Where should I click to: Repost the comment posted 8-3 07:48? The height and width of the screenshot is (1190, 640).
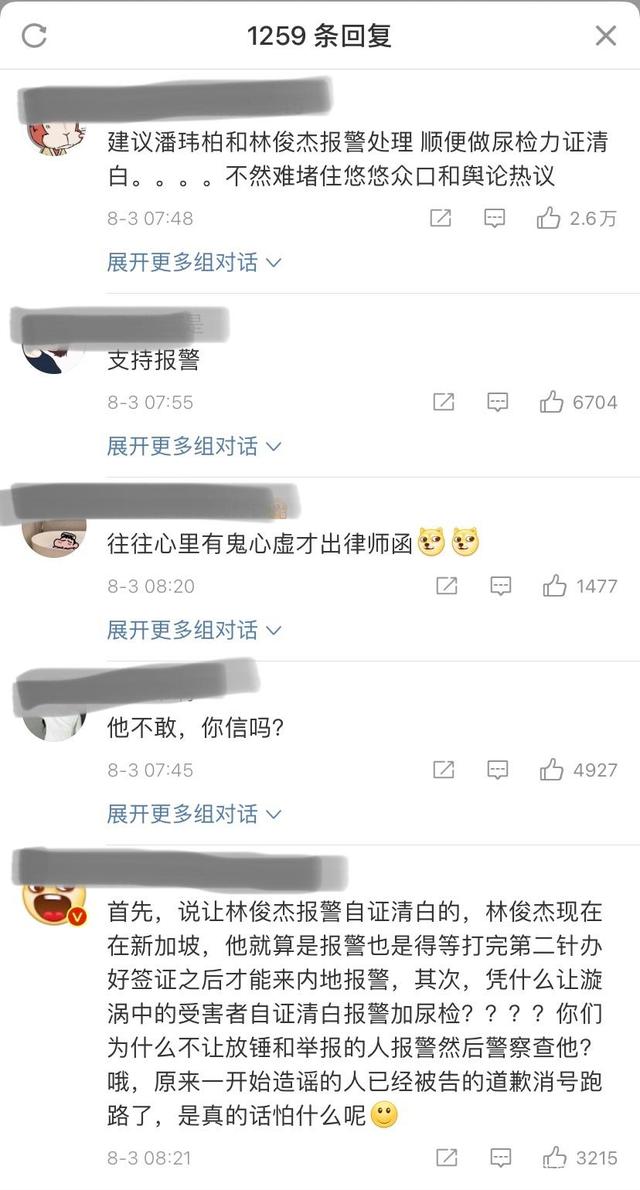point(440,218)
